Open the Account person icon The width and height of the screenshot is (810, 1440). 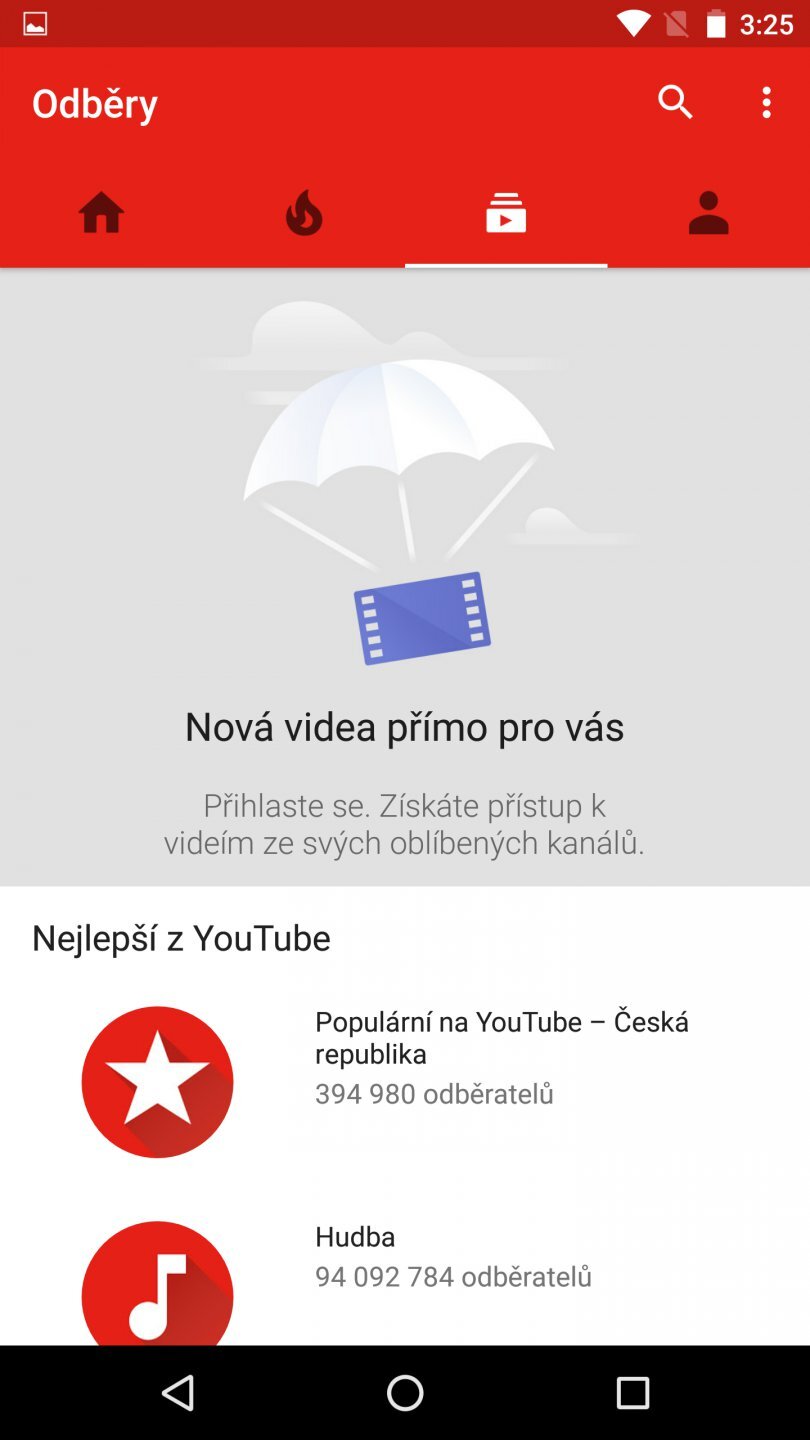709,213
